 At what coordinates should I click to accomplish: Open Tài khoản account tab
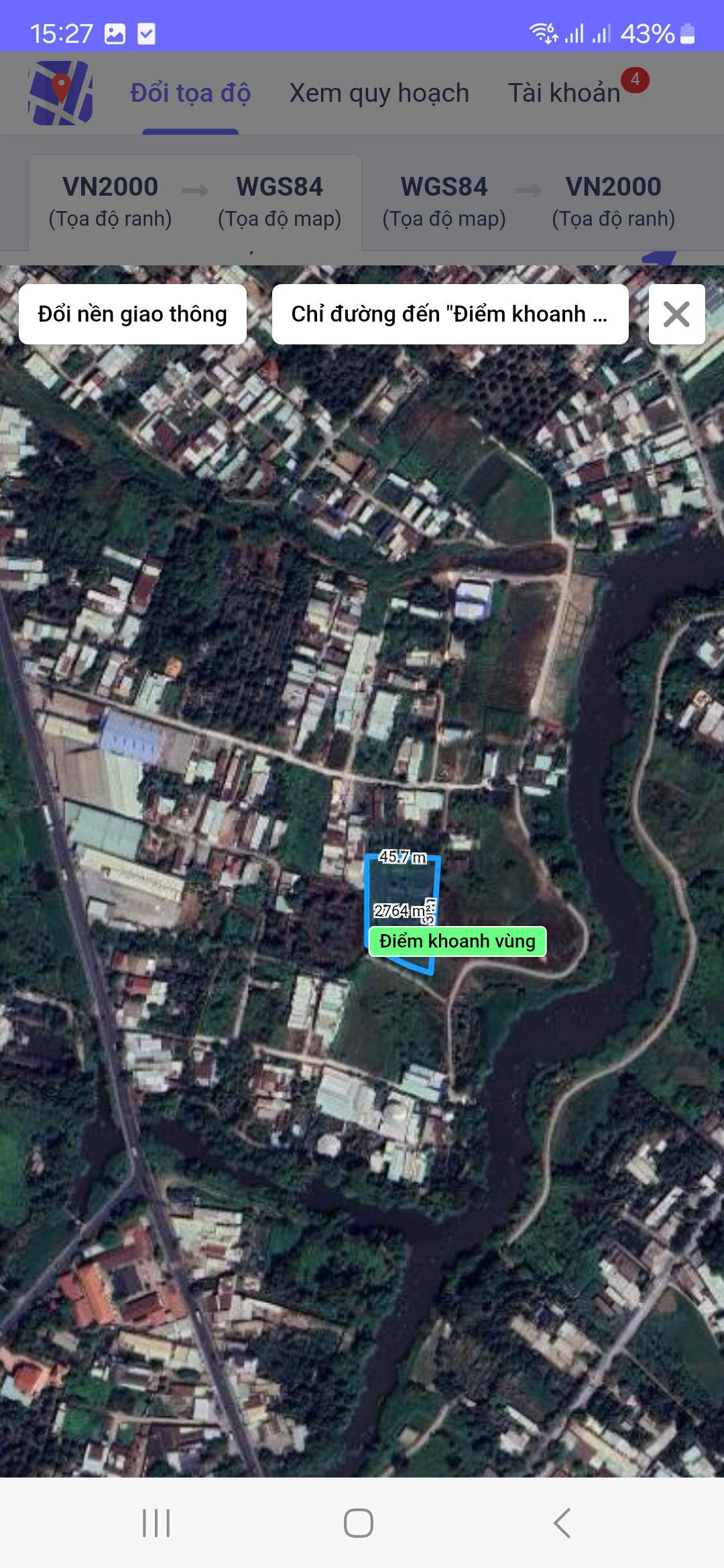coord(564,93)
